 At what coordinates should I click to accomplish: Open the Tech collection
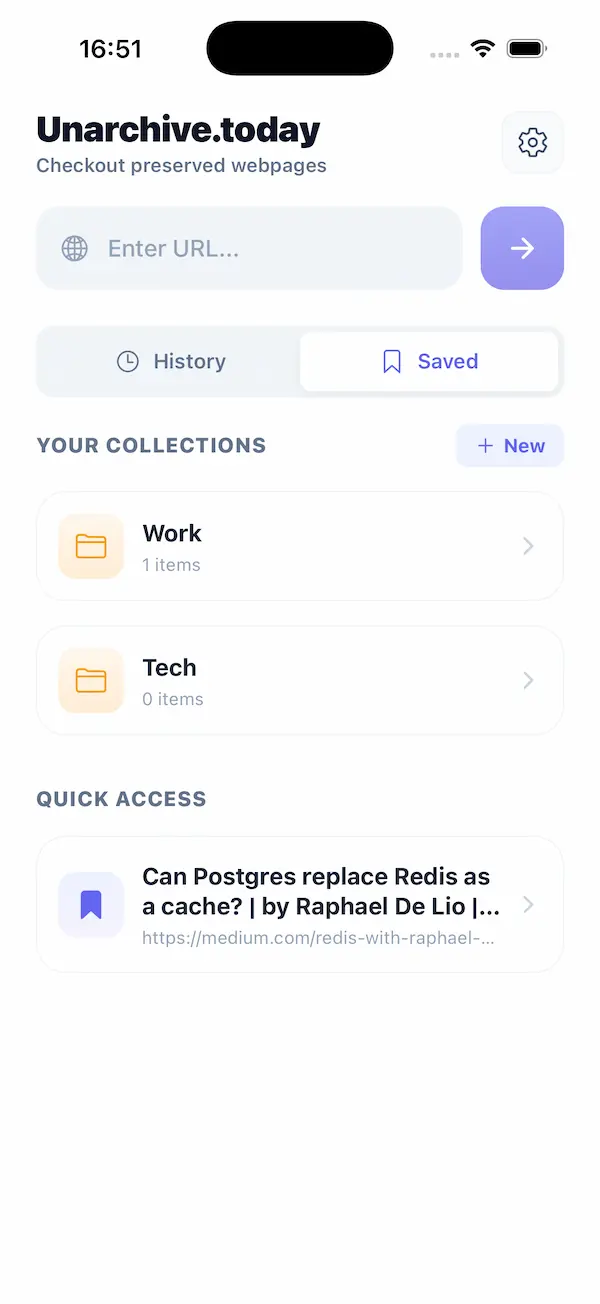click(300, 680)
